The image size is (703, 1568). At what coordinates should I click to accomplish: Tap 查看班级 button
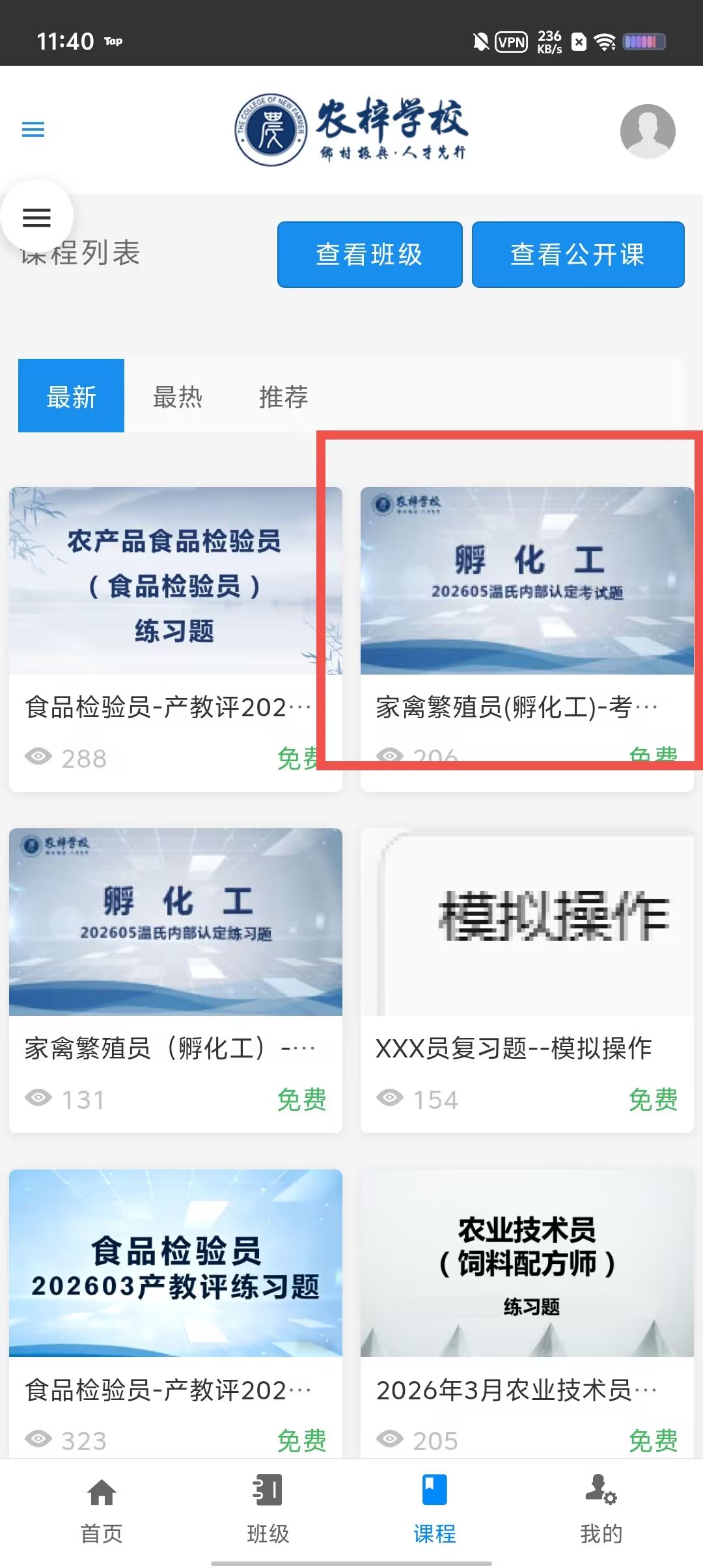pyautogui.click(x=370, y=255)
